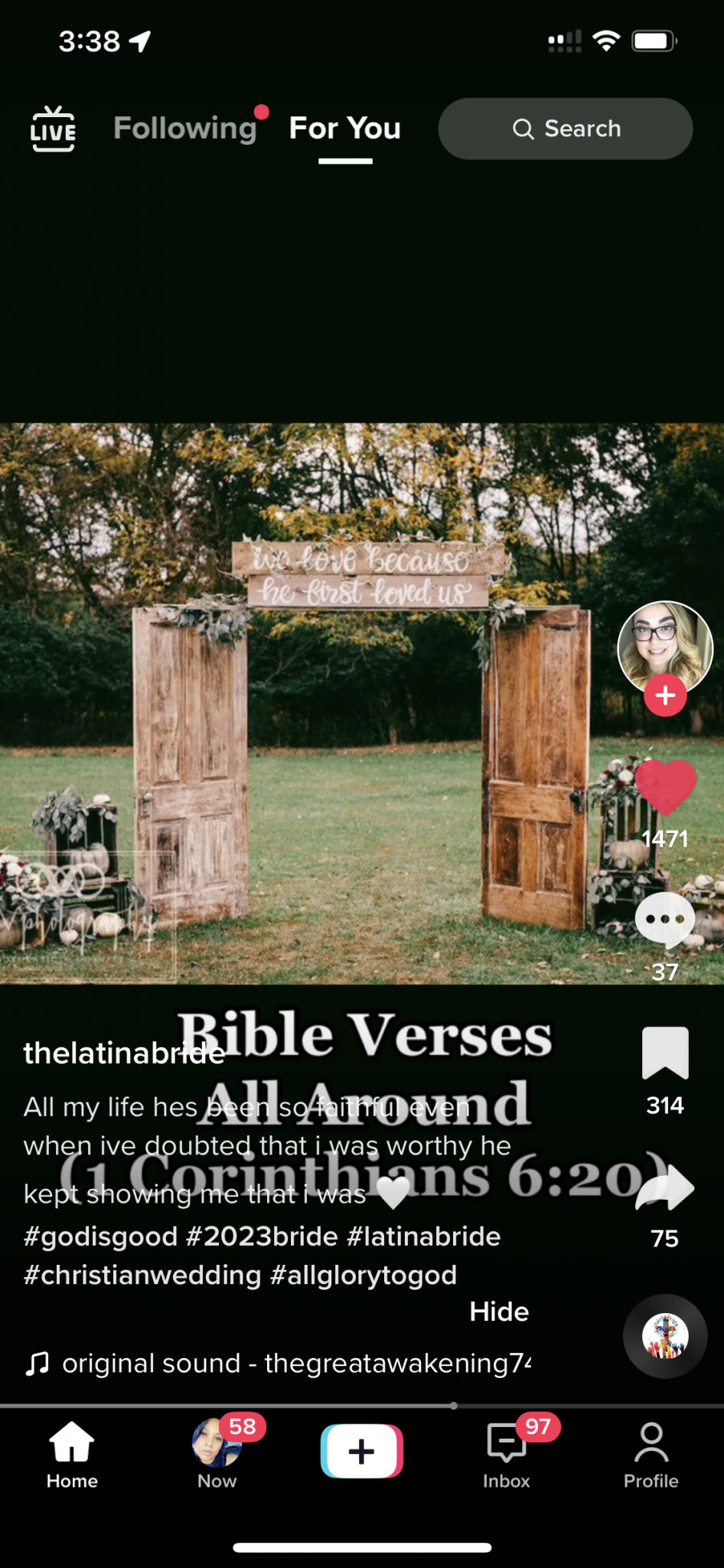724x1568 pixels.
Task: Switch to the Now tab
Action: pyautogui.click(x=217, y=1455)
